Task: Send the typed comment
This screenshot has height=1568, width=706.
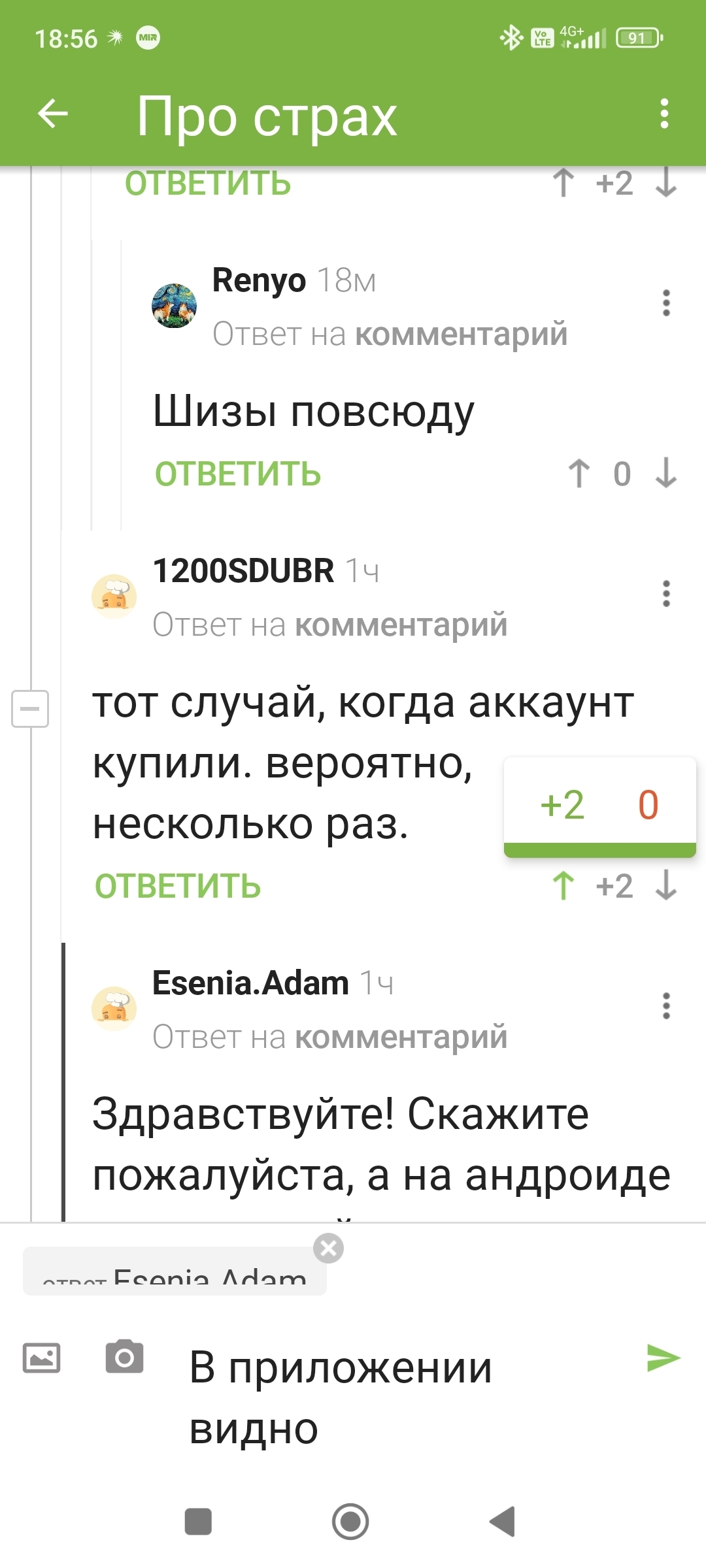Action: click(x=663, y=1358)
